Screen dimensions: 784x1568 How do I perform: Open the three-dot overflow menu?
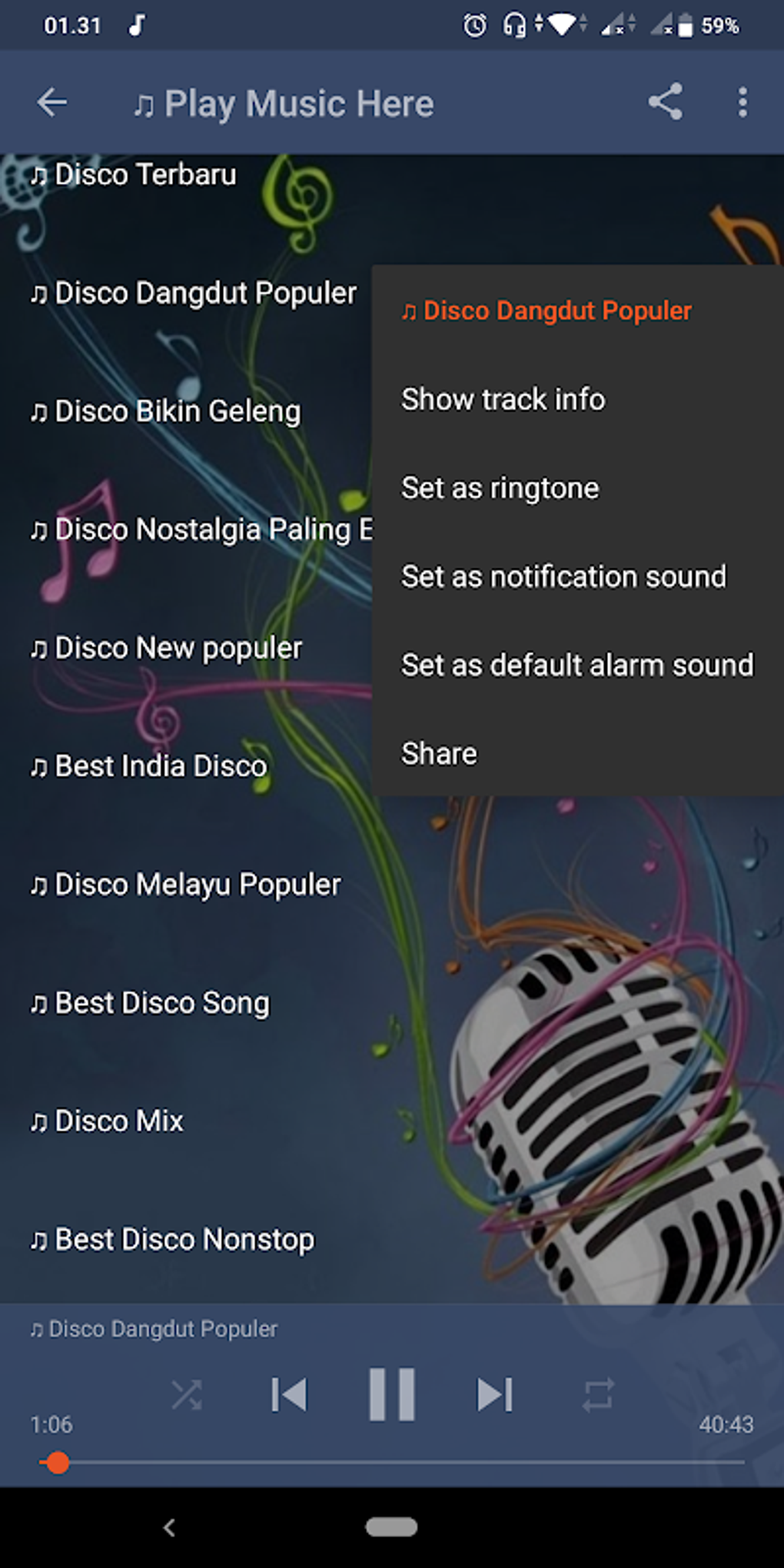point(742,103)
